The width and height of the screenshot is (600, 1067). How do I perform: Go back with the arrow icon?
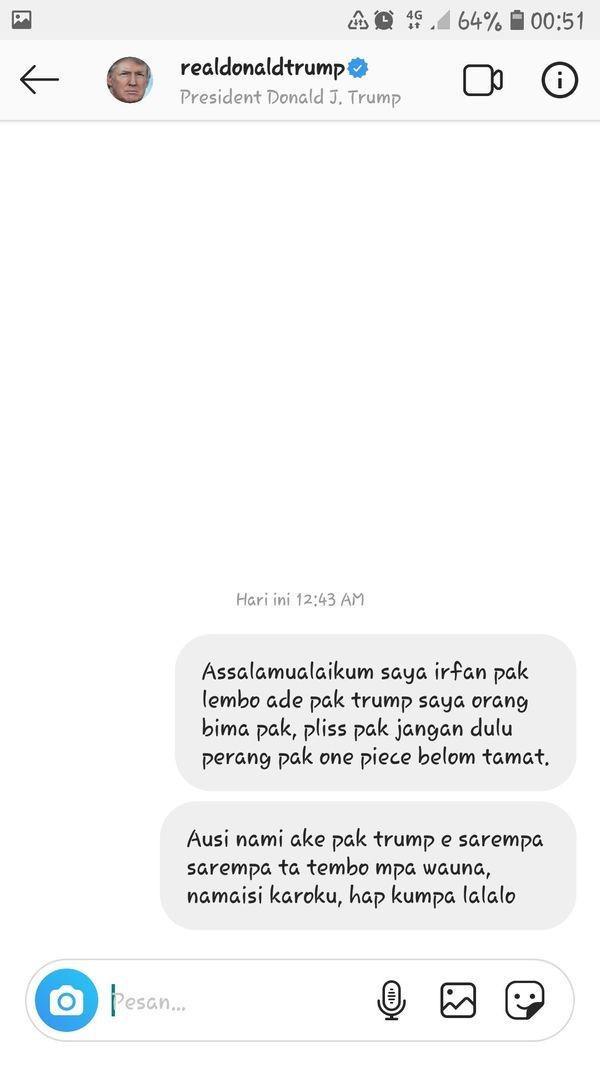[39, 80]
